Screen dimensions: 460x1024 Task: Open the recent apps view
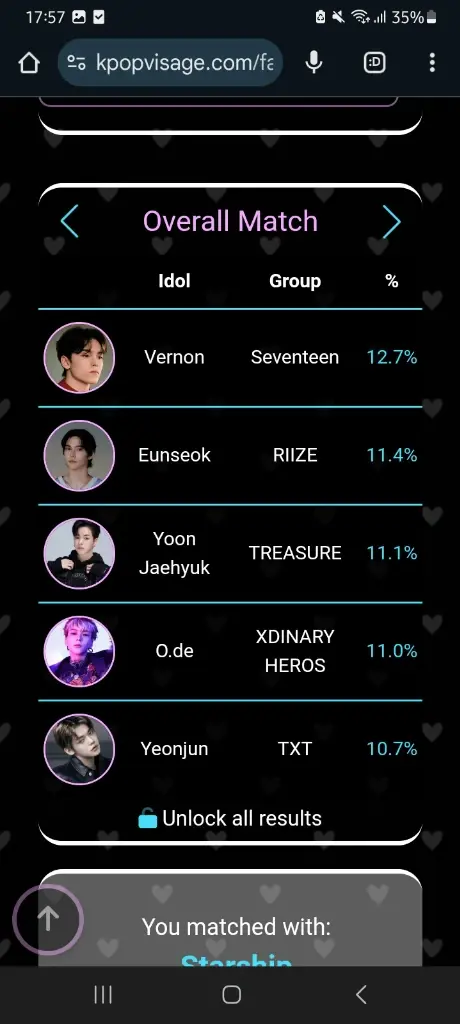103,995
